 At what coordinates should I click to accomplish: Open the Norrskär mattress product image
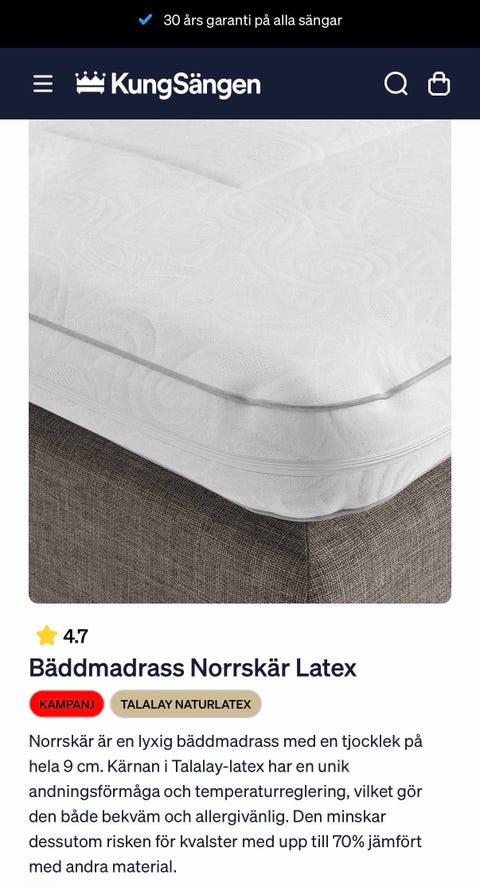(x=240, y=361)
